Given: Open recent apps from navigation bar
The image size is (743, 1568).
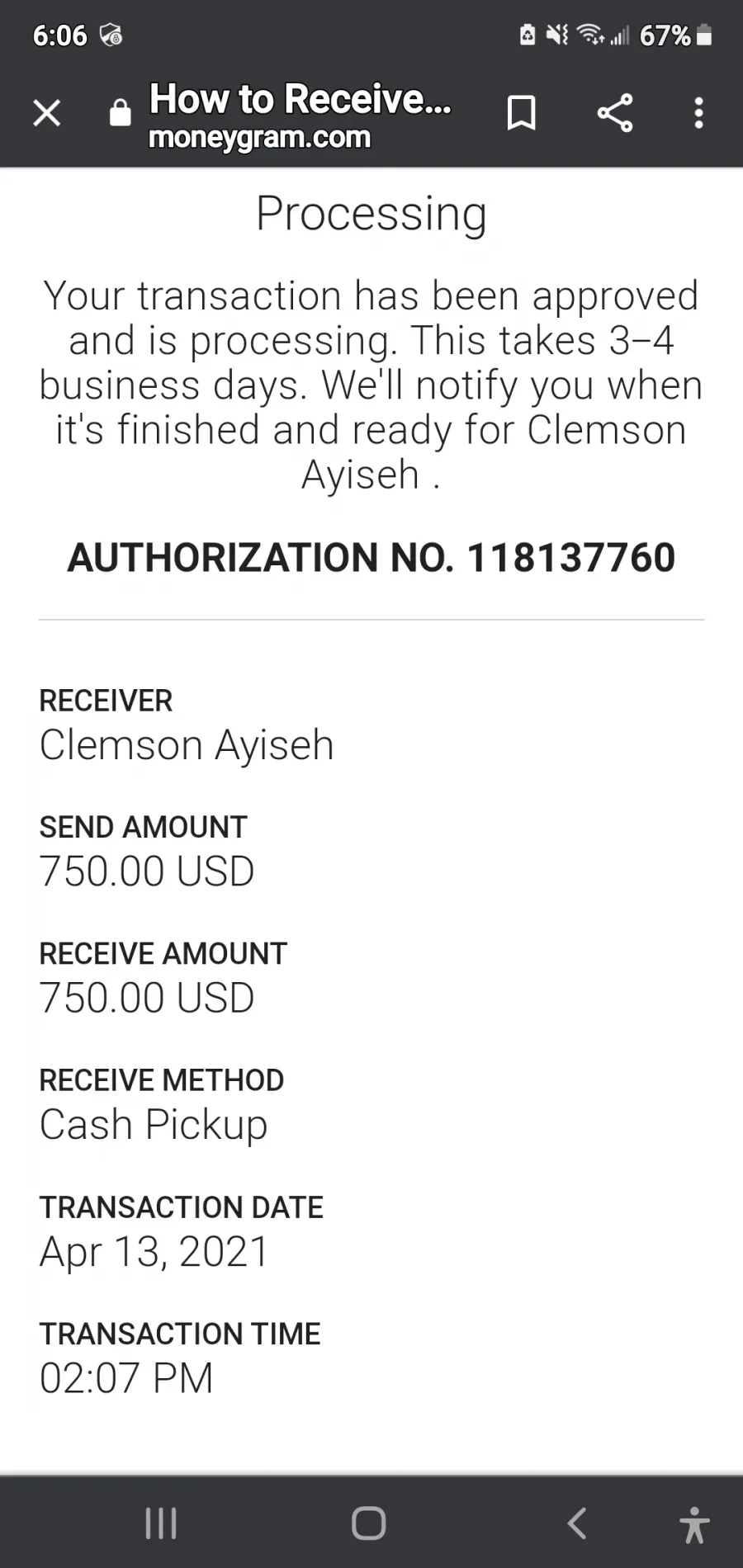Looking at the screenshot, I should click(x=161, y=1523).
